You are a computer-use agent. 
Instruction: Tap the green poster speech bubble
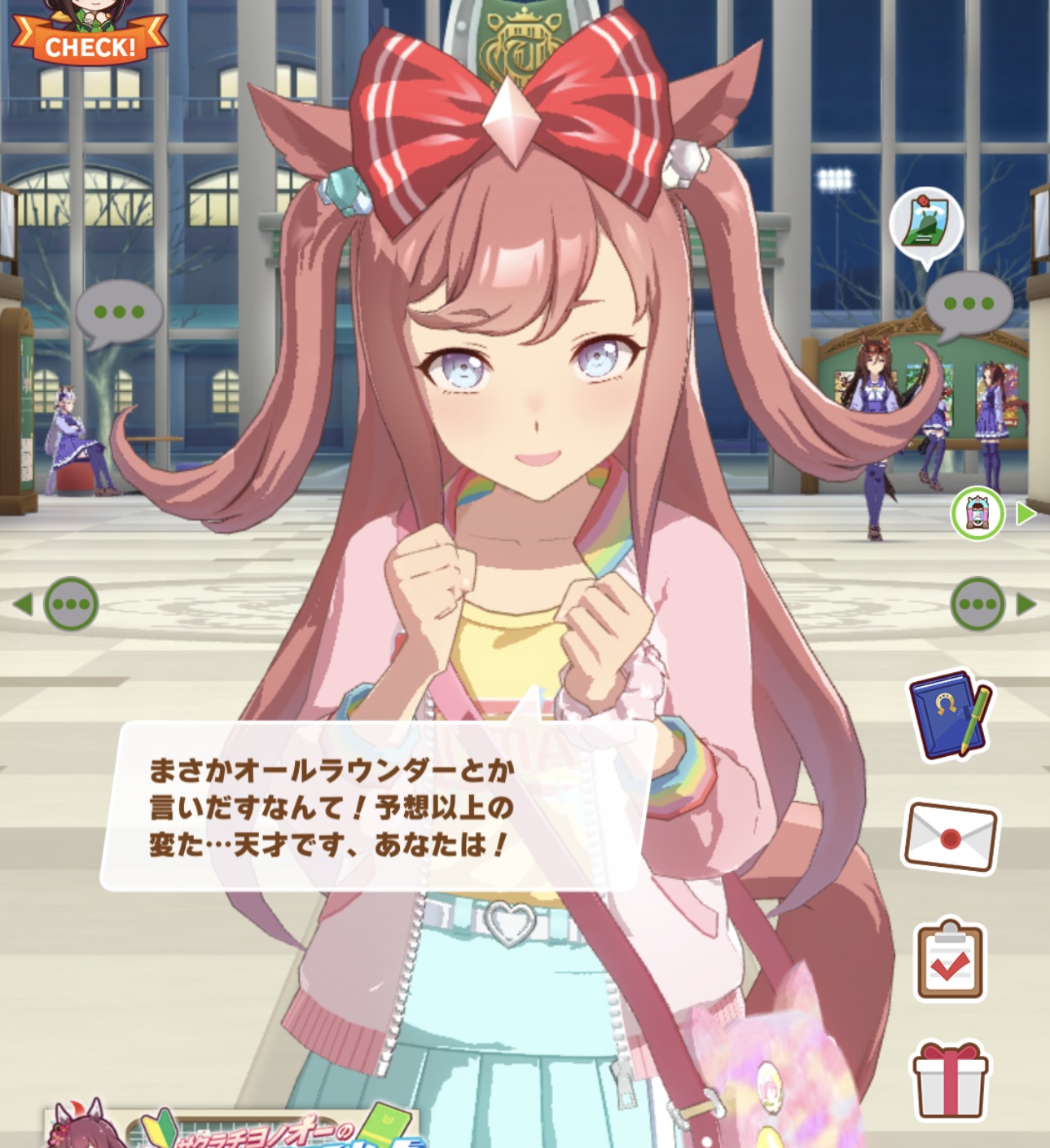coord(926,225)
